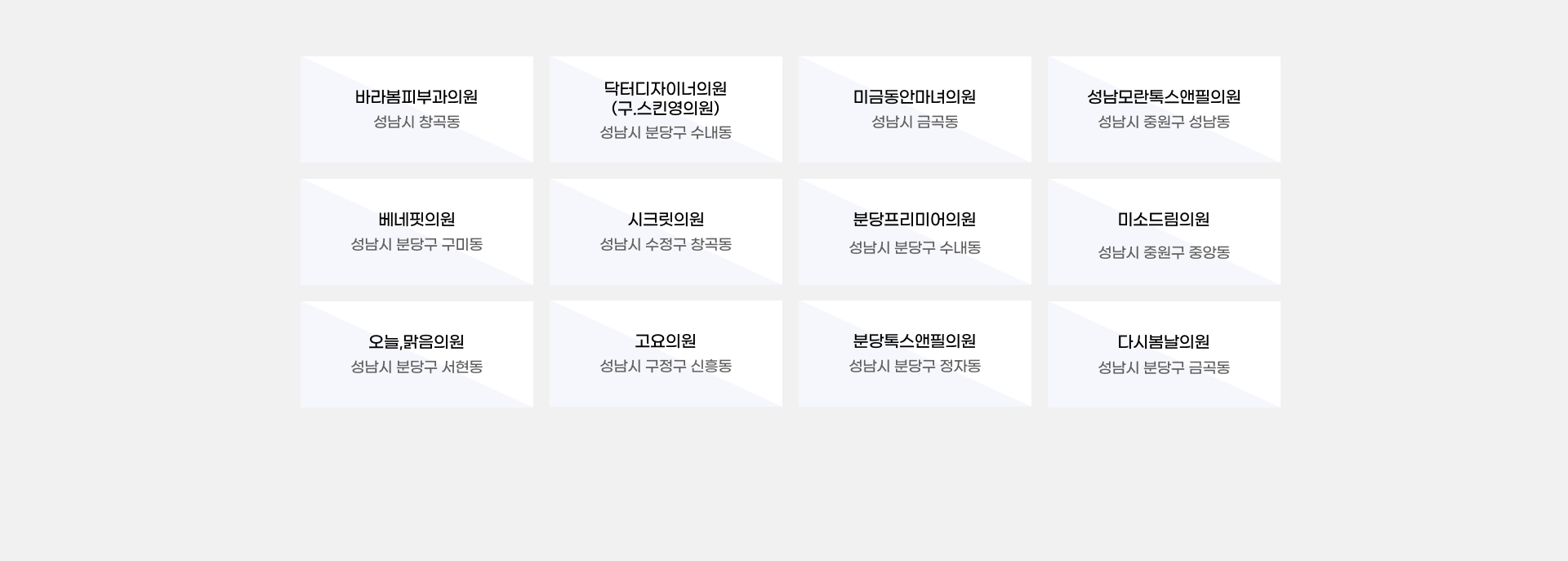Select the 미소드림의원 clinic card
1568x561 pixels.
click(1164, 231)
